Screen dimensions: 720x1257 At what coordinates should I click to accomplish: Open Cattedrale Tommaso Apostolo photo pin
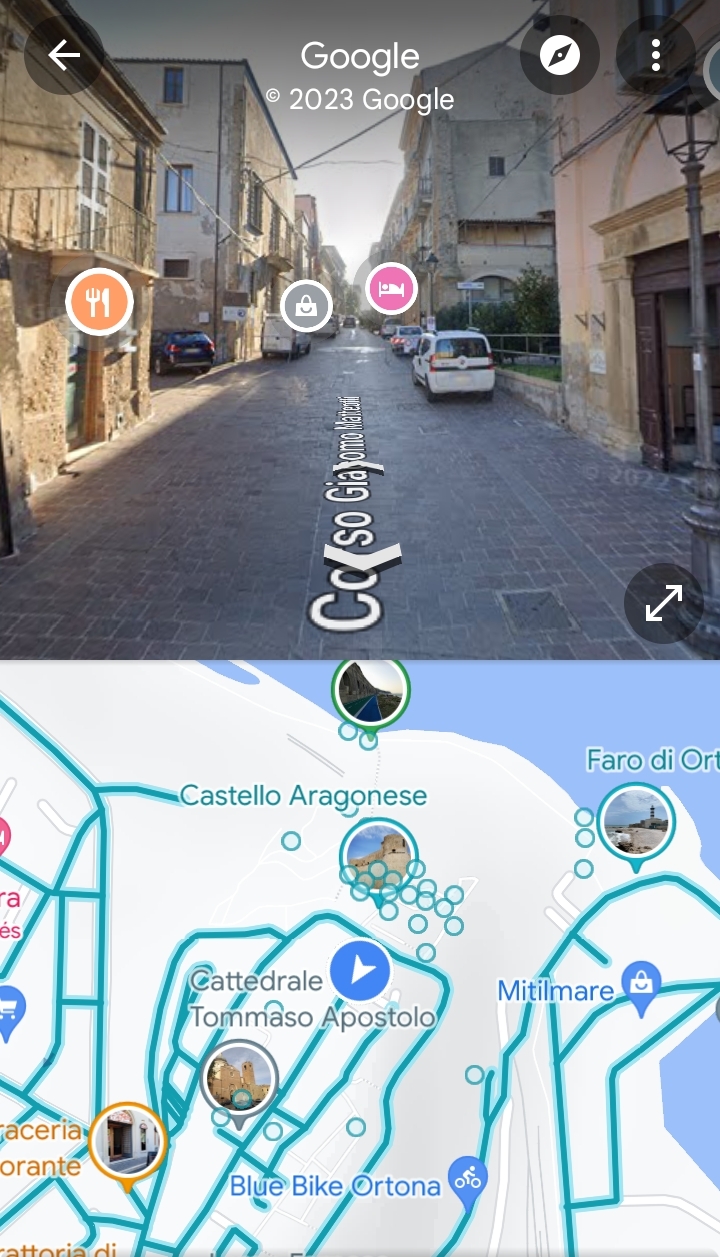(x=239, y=1078)
